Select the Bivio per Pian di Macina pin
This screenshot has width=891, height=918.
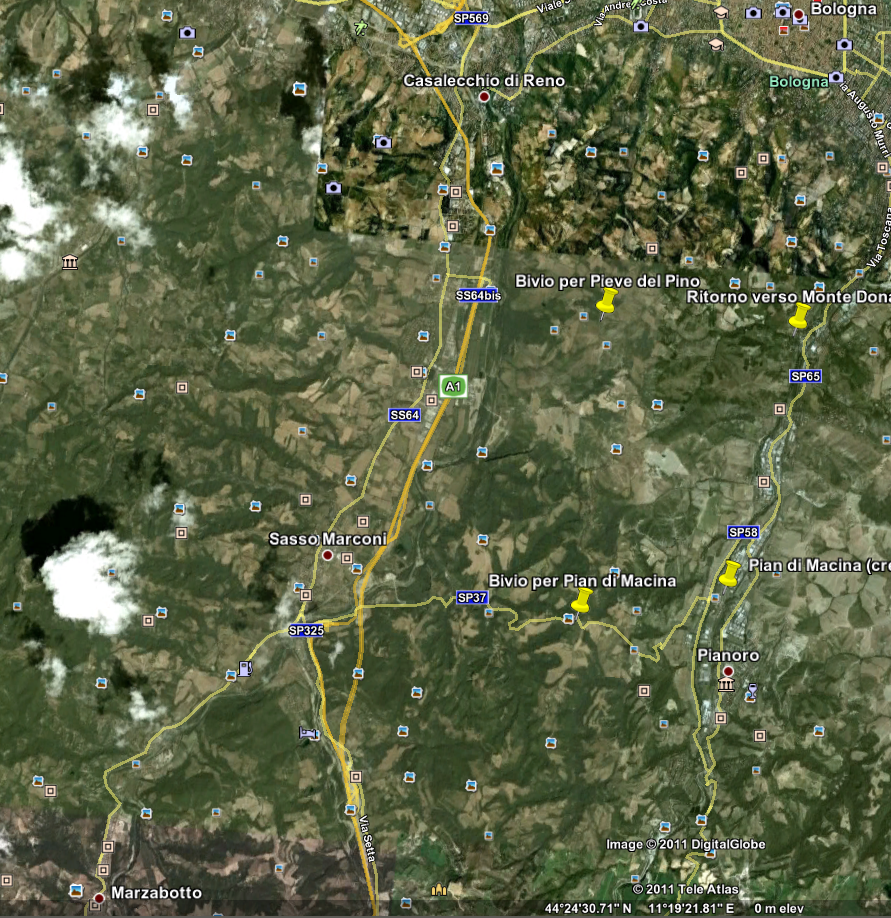(581, 599)
